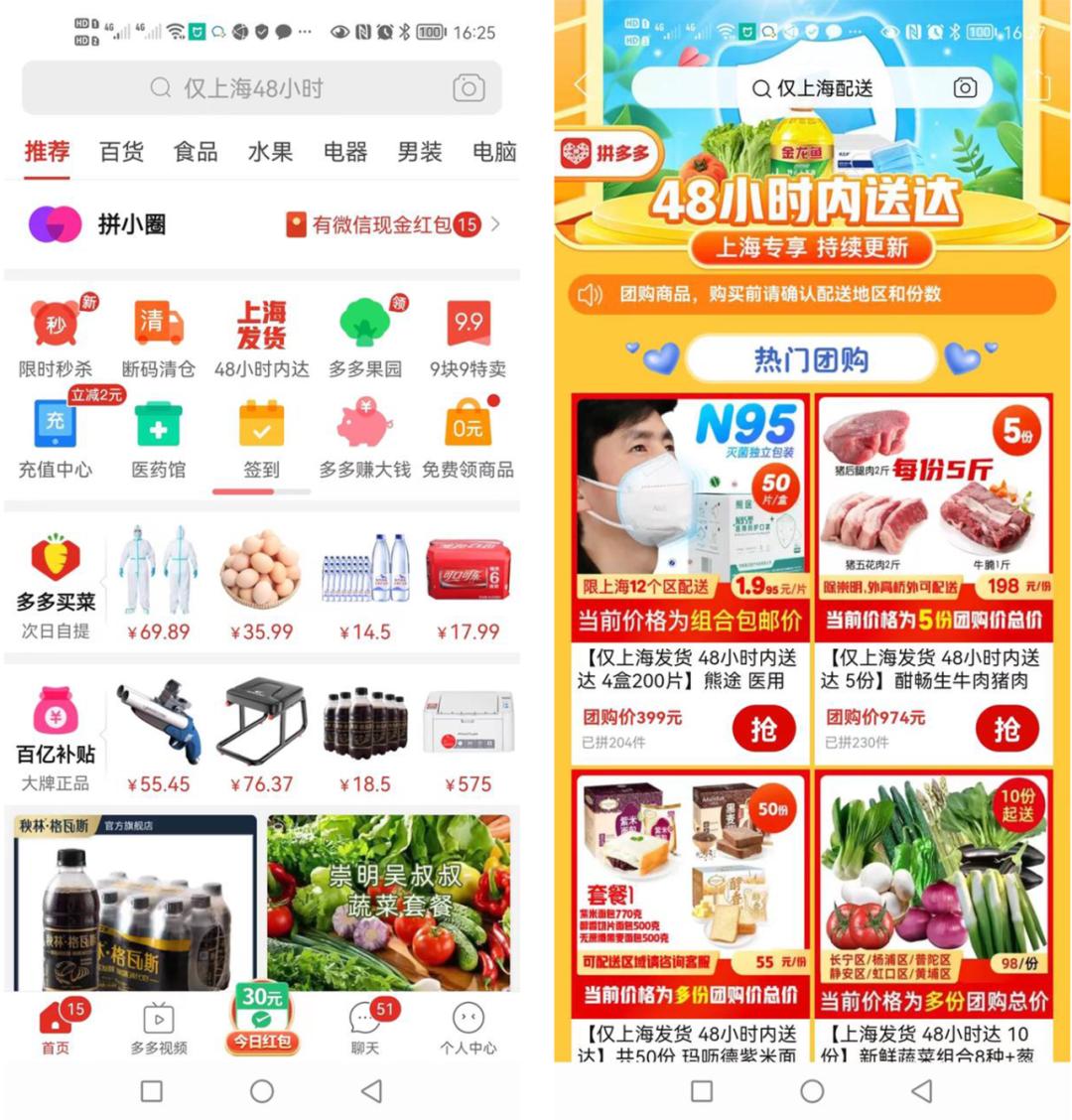Tap 签到 to check in
Screen dimensions: 1072x1120
pyautogui.click(x=261, y=437)
